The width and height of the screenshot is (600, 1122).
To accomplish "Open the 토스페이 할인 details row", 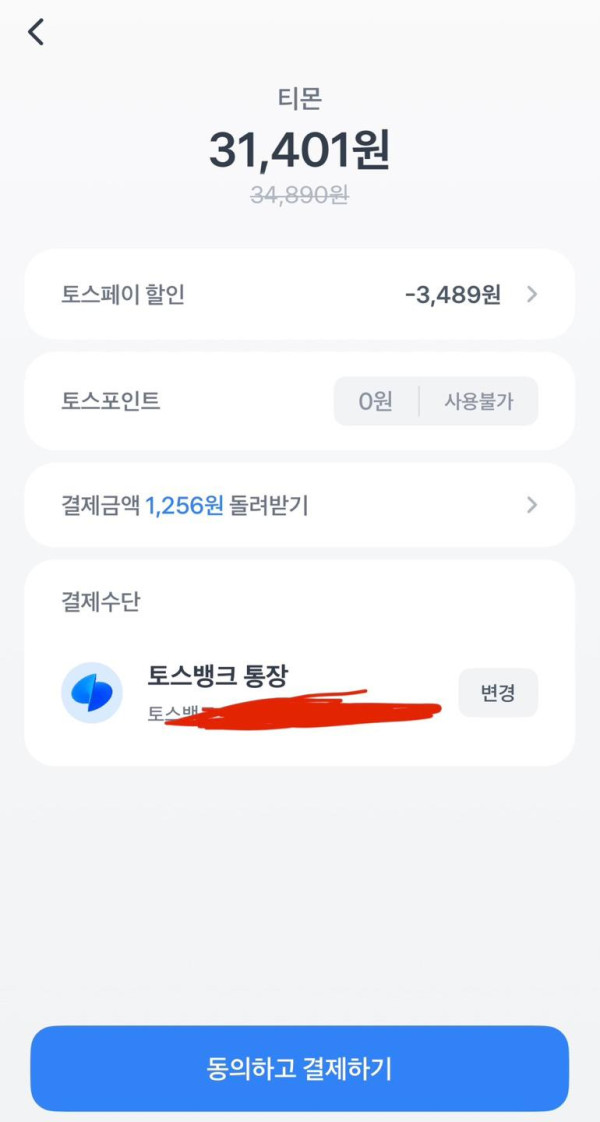I will point(299,295).
